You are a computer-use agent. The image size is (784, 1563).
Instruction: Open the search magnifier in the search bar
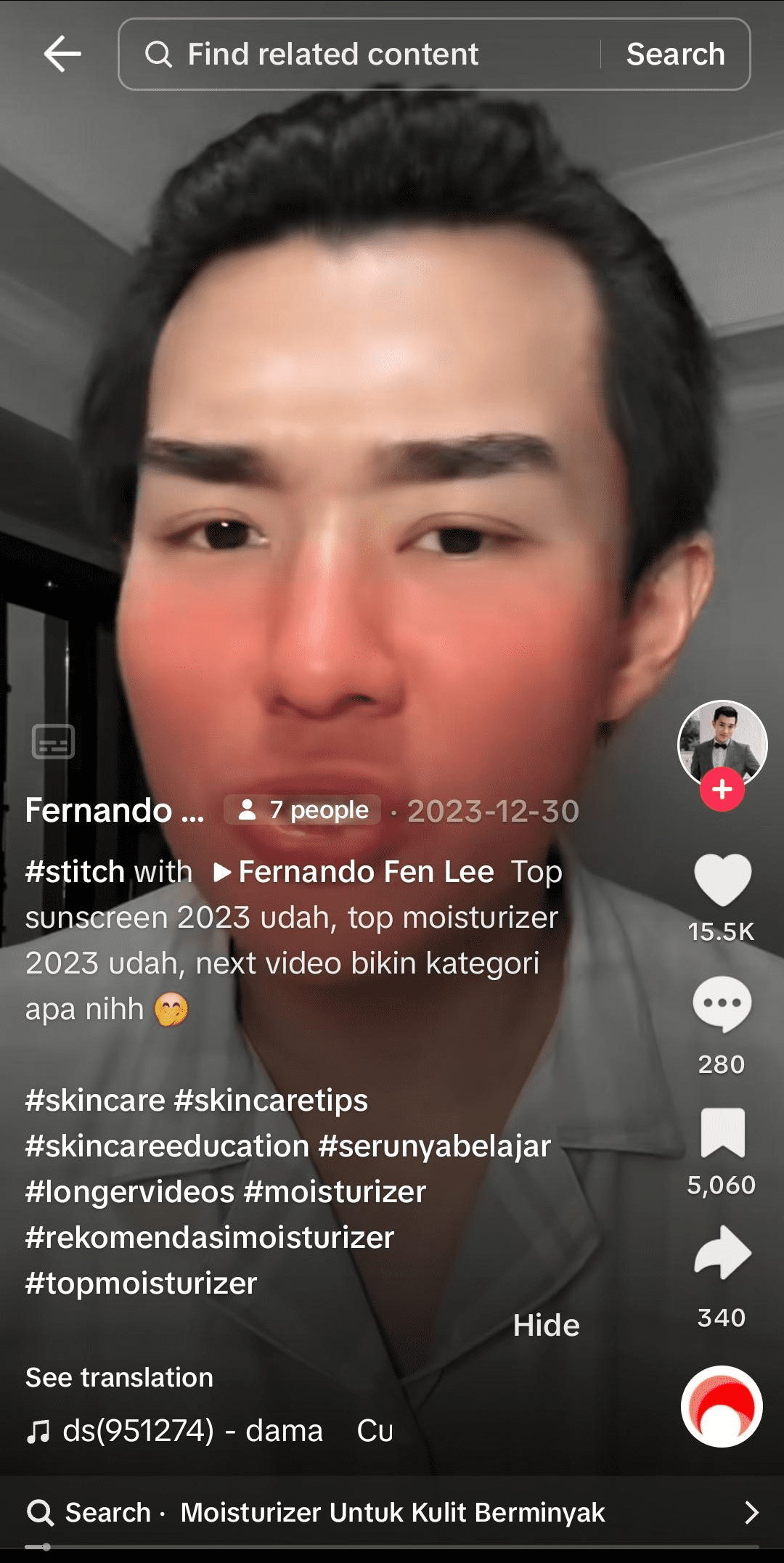pyautogui.click(x=159, y=54)
